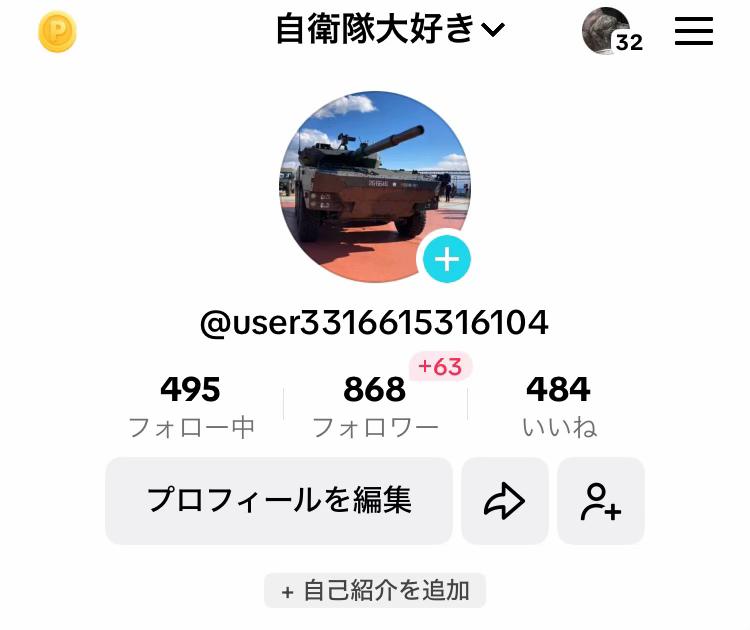750x630 pixels.
Task: Tap the plus badge on the profile photo
Action: [x=446, y=261]
